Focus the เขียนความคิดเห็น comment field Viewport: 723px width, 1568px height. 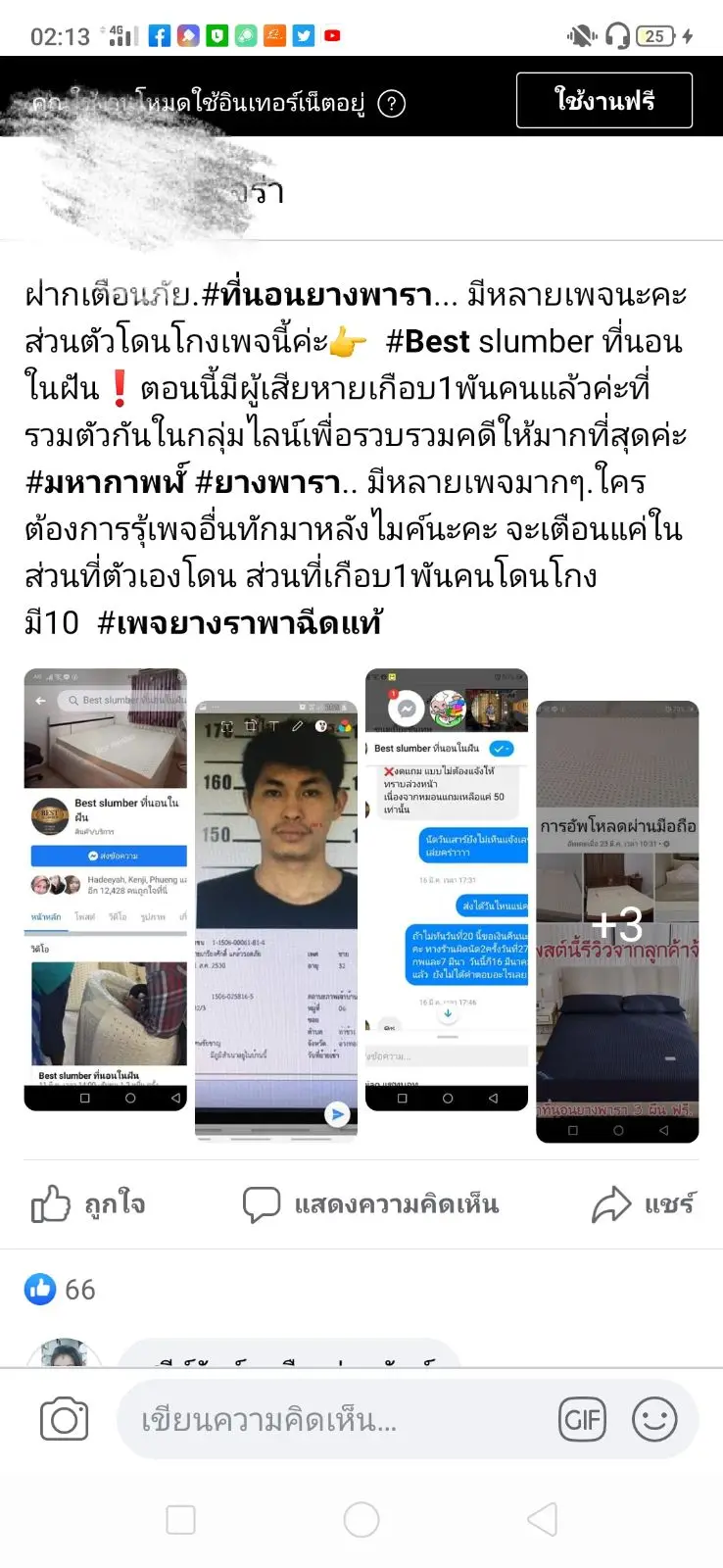click(333, 1419)
